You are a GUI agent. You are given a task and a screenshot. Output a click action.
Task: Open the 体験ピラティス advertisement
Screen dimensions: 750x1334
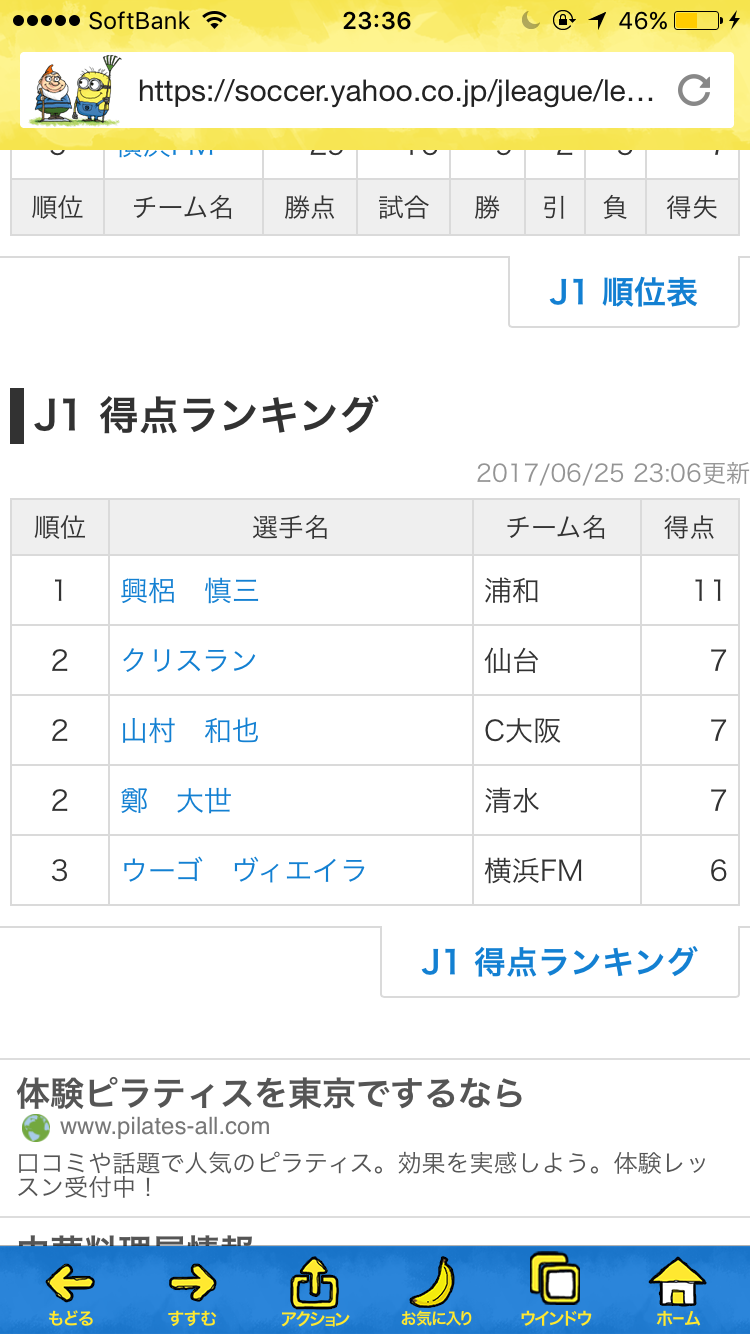click(x=270, y=1095)
